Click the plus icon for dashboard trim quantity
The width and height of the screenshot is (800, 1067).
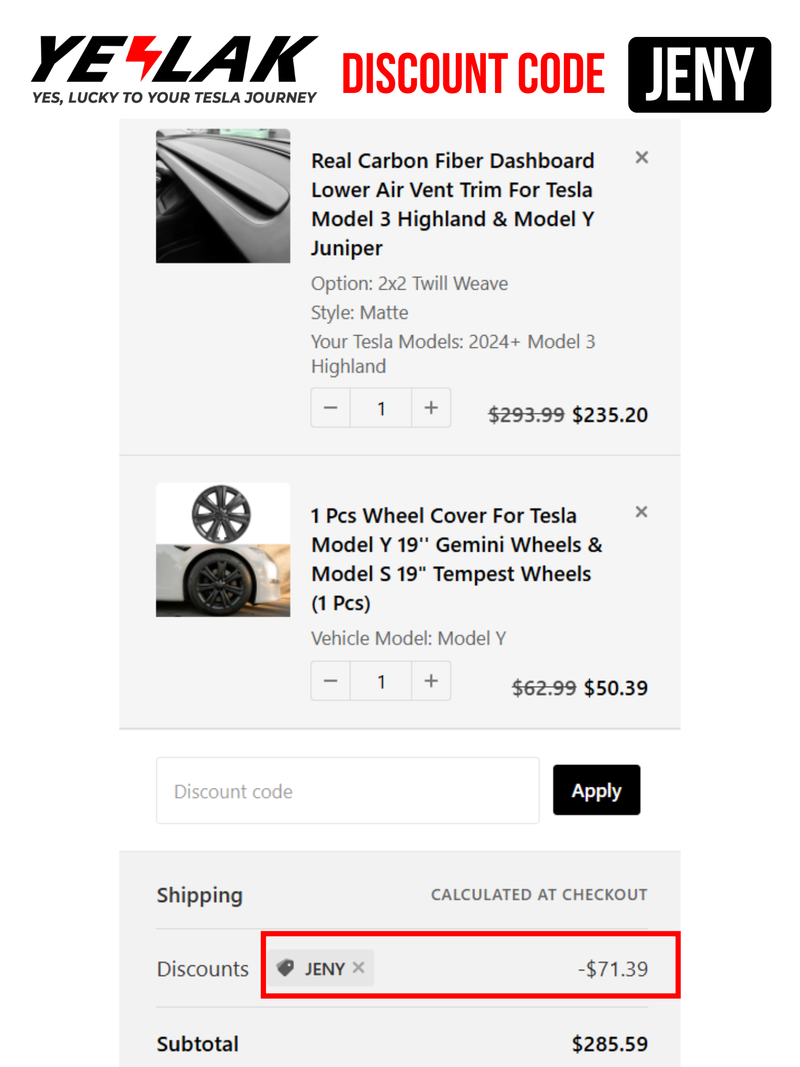tap(430, 407)
